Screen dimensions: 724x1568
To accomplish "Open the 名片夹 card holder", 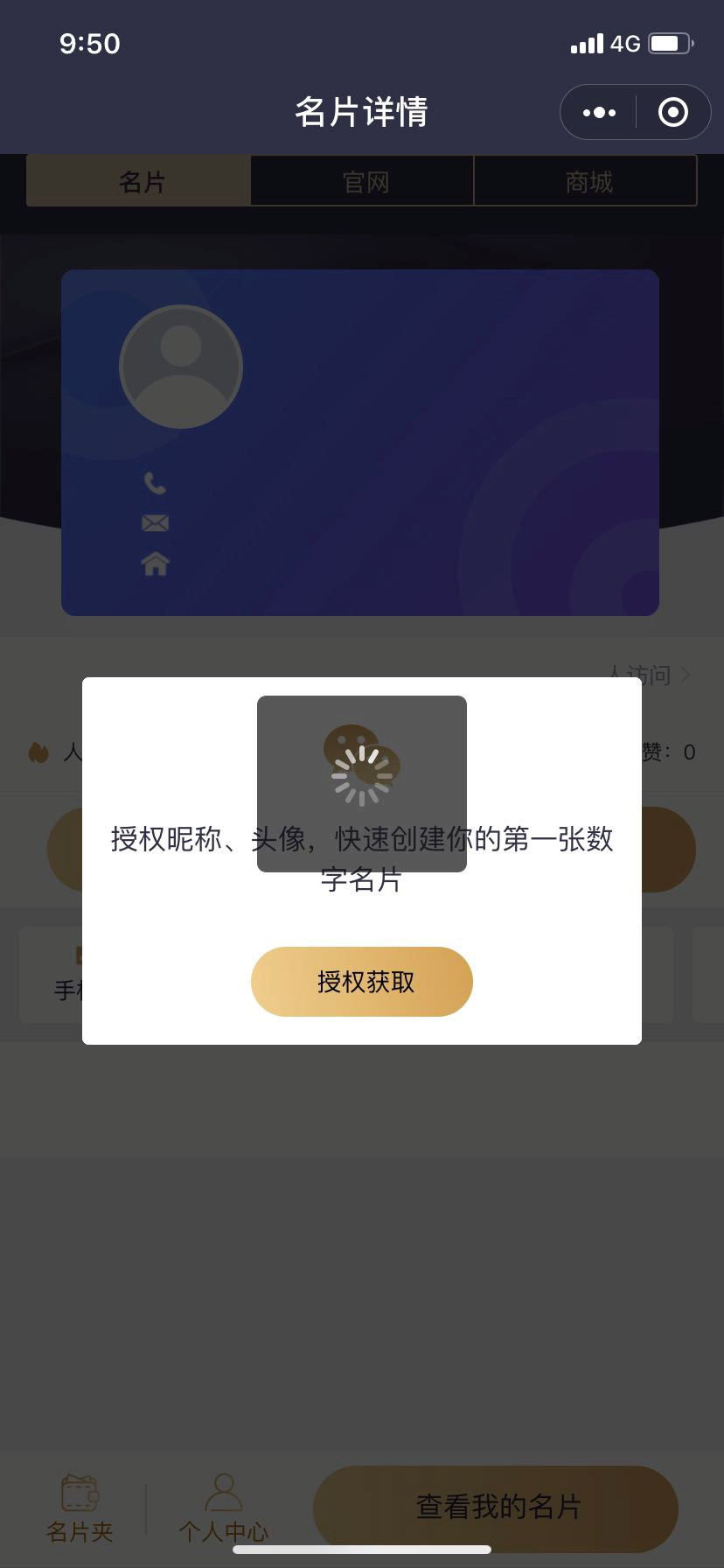I will click(80, 1508).
